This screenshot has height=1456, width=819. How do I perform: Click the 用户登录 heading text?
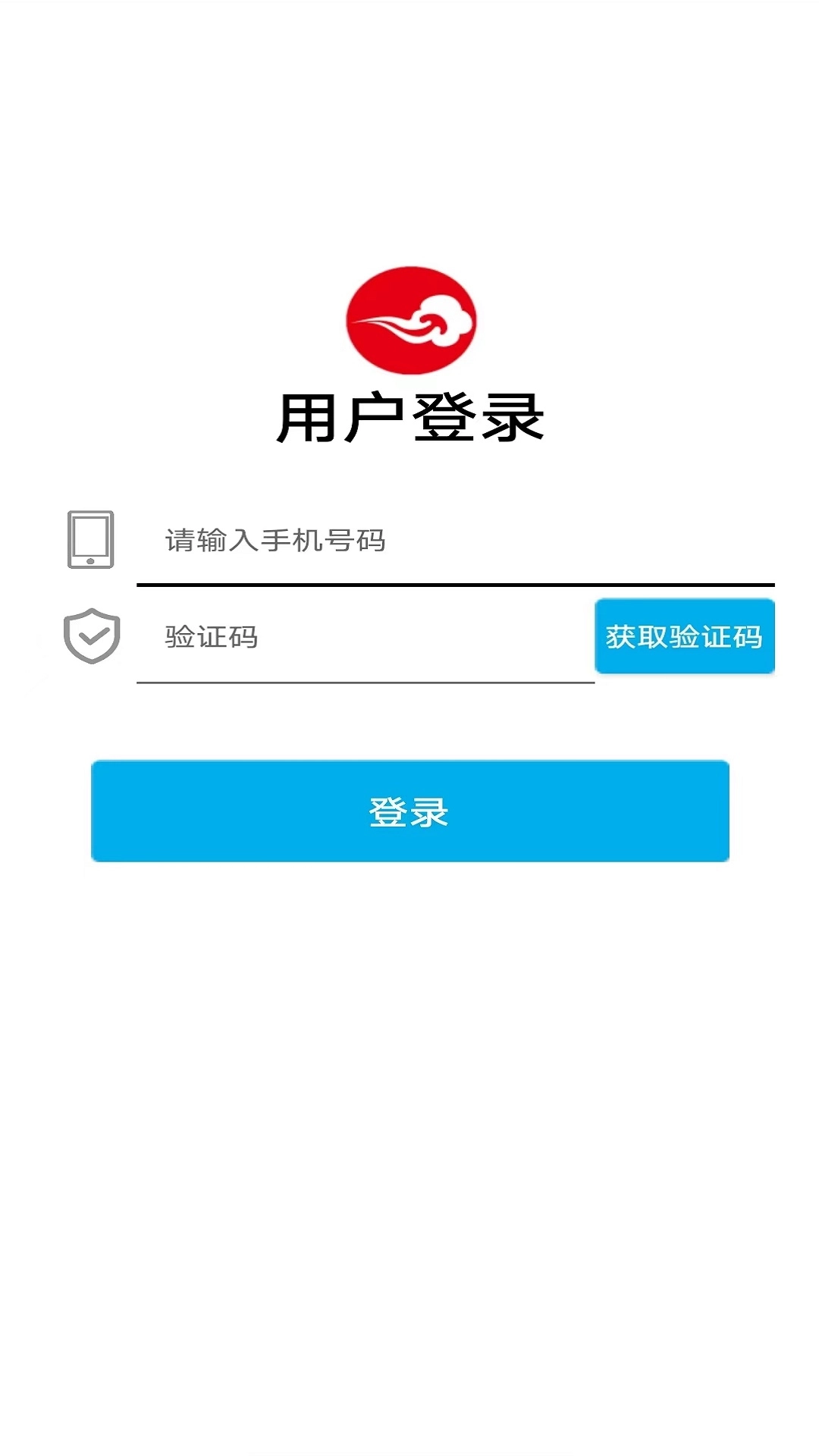tap(409, 416)
